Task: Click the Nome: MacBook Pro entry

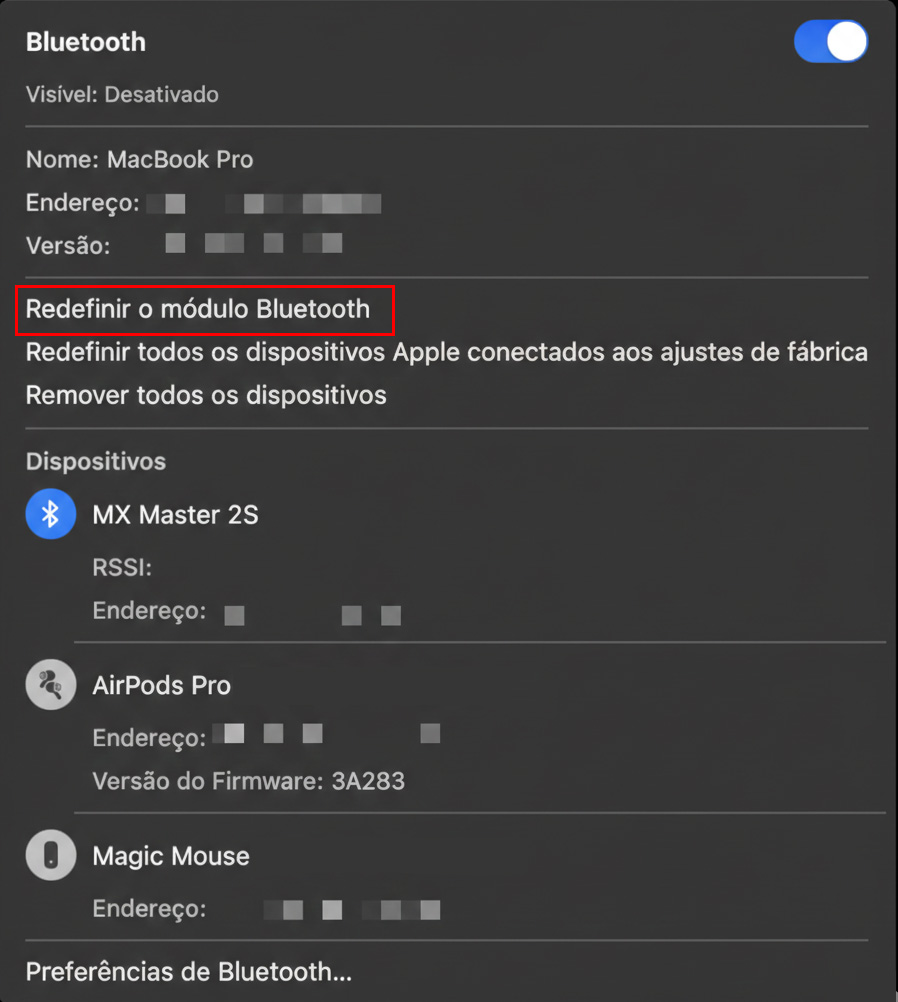Action: [139, 159]
